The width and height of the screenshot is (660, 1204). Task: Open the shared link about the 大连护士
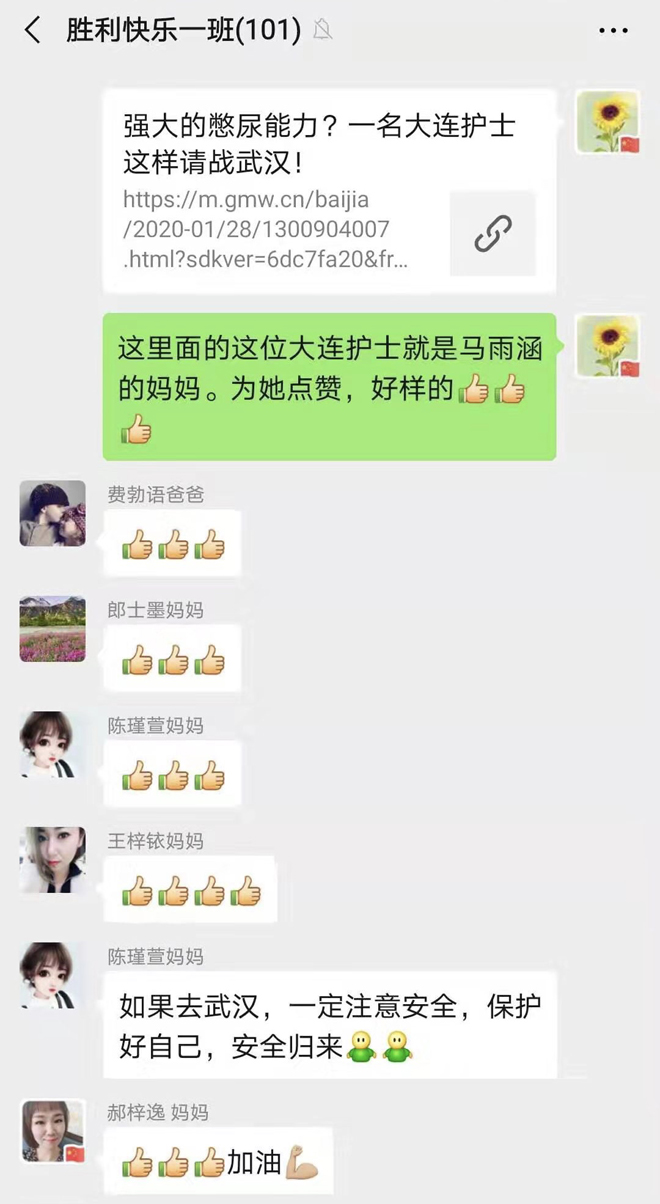click(330, 191)
